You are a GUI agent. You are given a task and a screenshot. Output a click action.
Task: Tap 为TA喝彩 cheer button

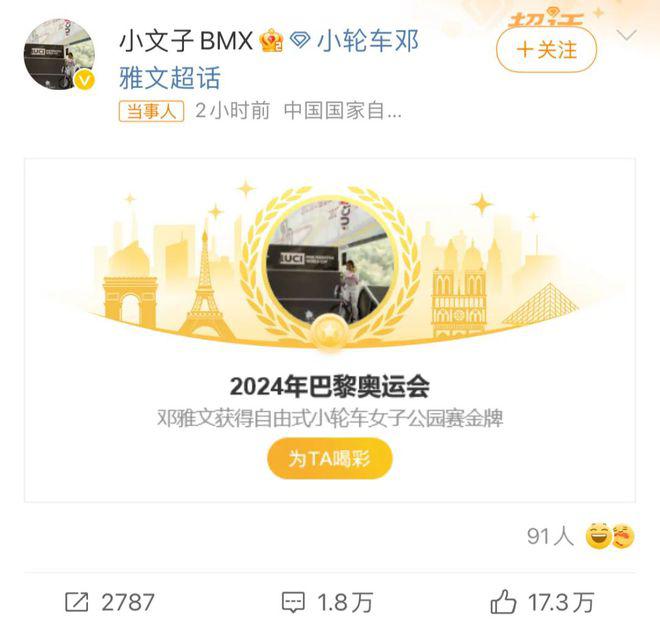[329, 459]
